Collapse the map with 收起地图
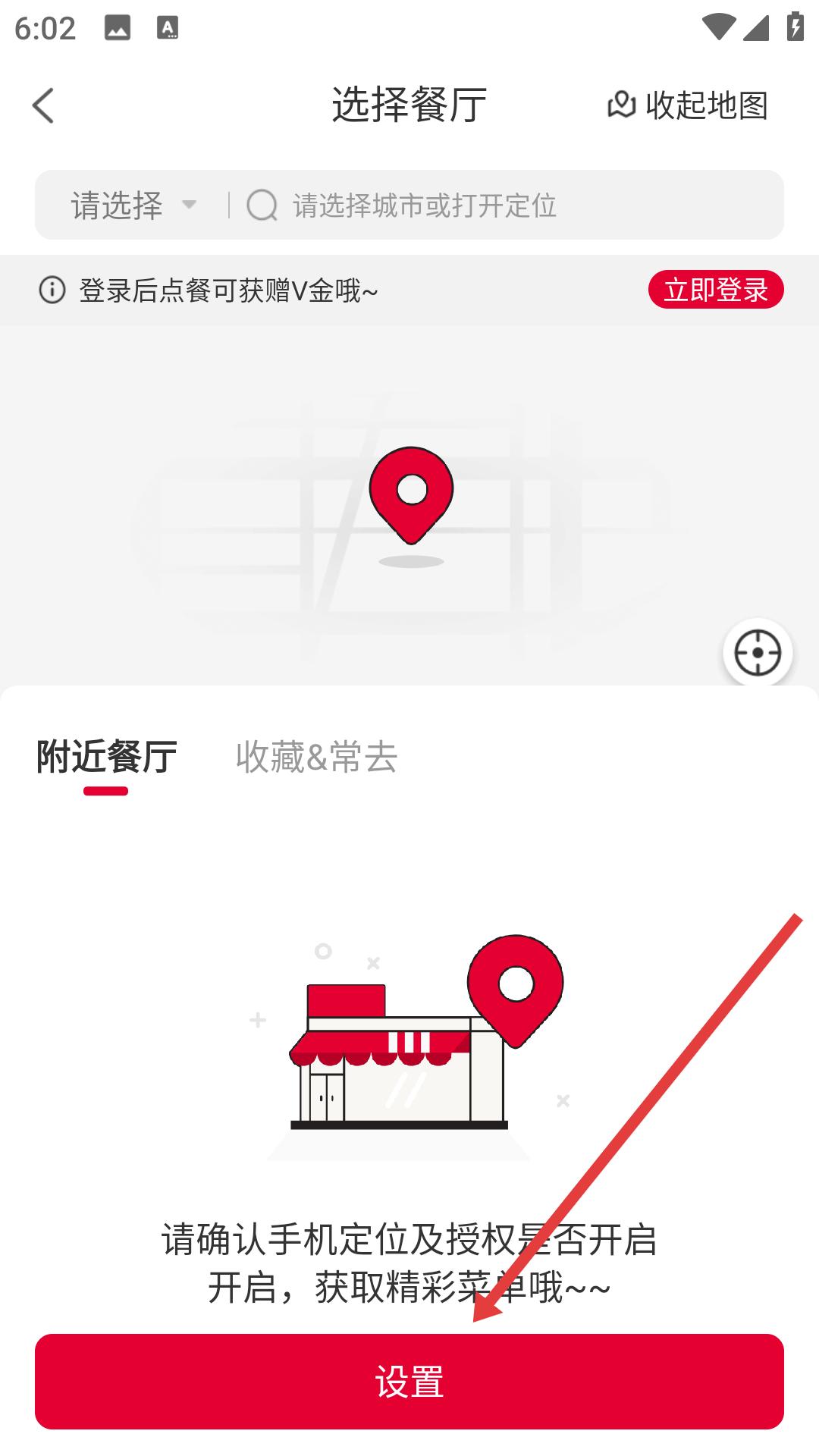The height and width of the screenshot is (1456, 819). coord(688,105)
